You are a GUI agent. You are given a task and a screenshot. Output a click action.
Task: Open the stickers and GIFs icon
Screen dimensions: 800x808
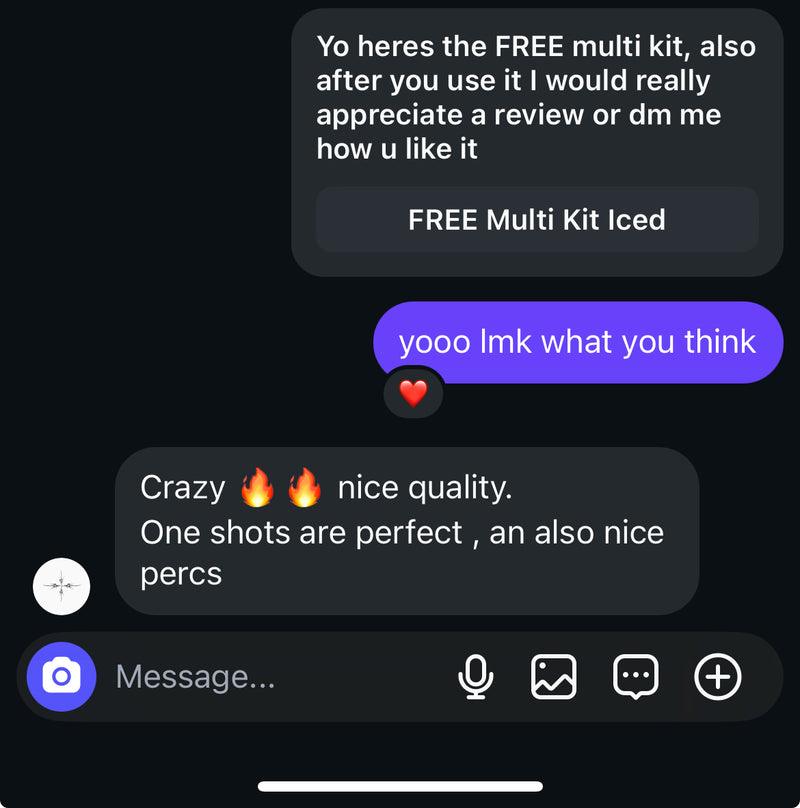(x=635, y=677)
